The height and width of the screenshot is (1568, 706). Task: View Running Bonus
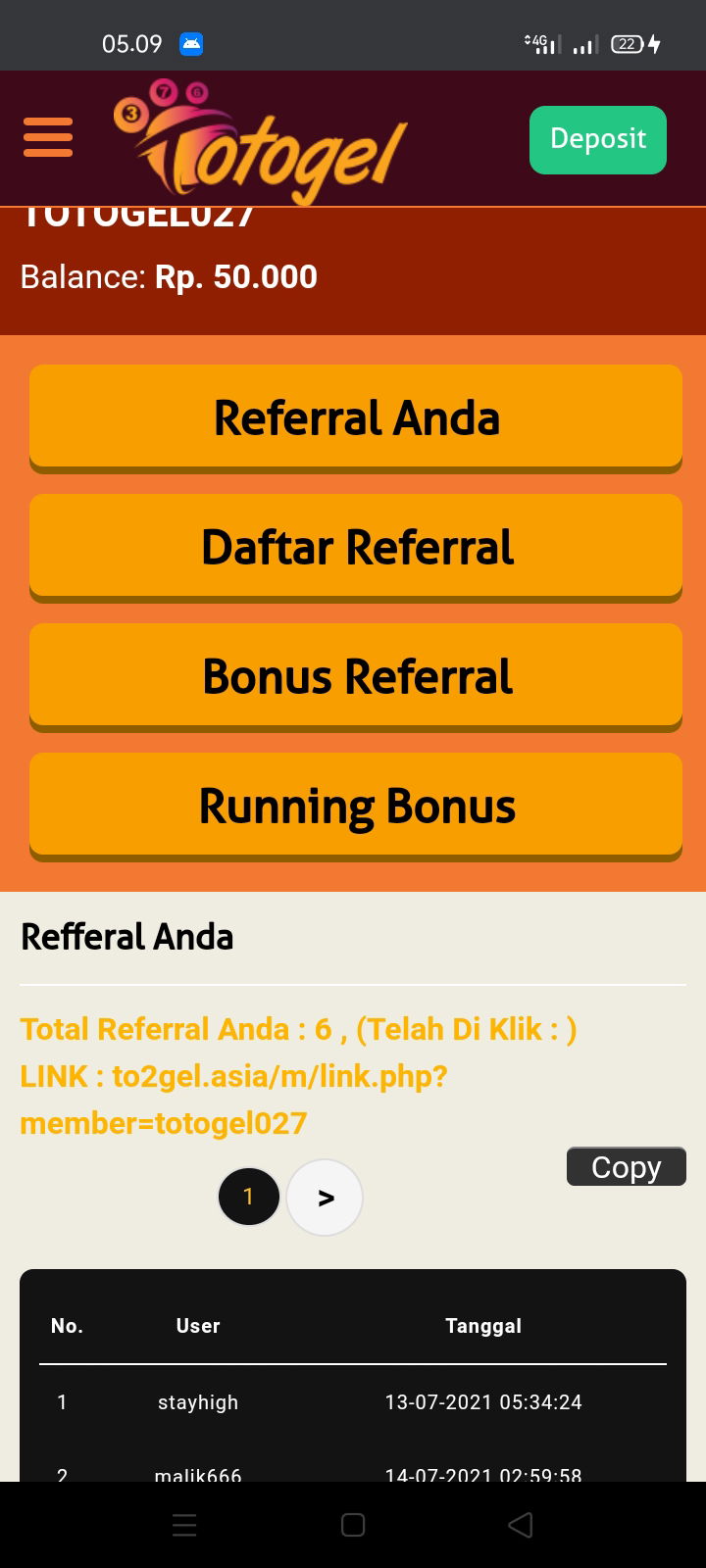coord(355,805)
